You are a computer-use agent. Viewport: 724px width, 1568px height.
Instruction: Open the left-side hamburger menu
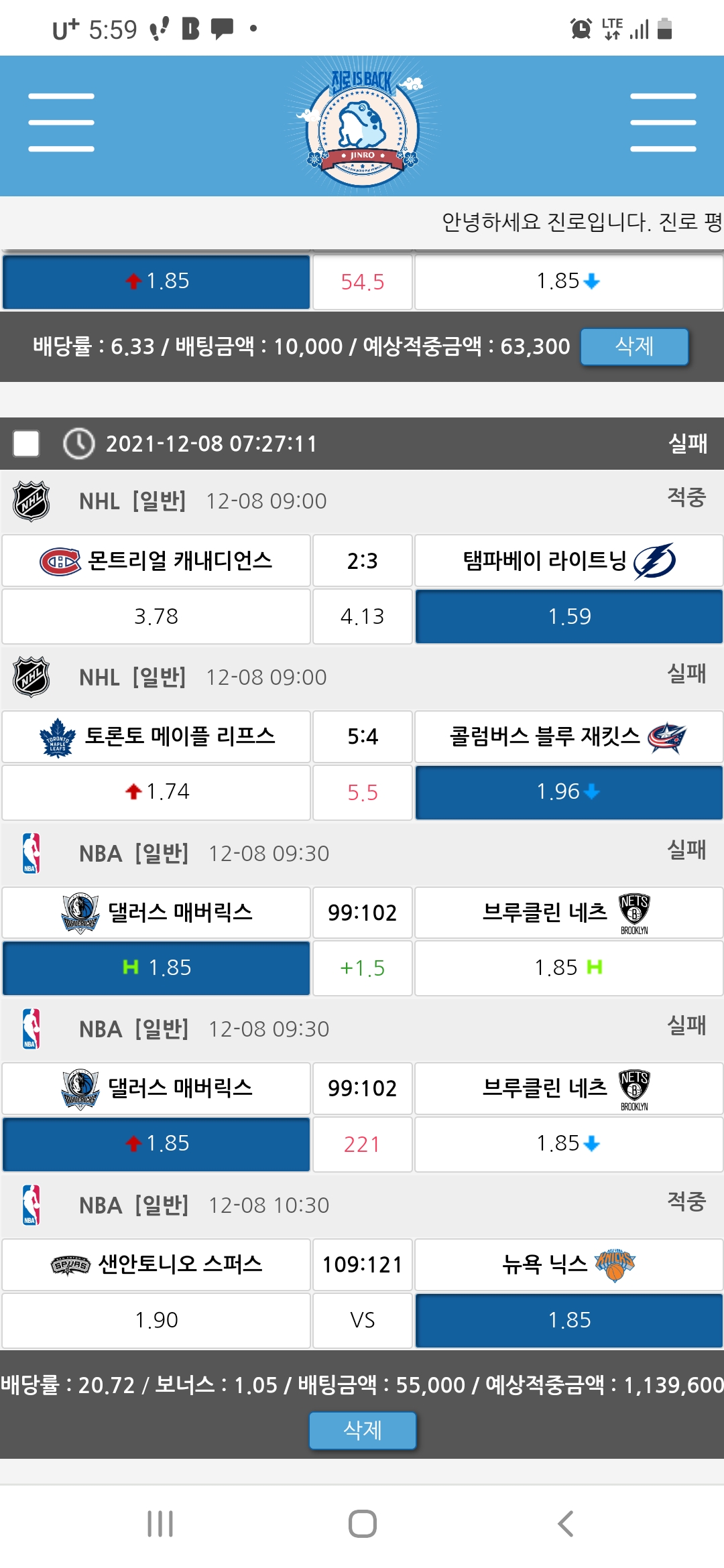click(61, 123)
